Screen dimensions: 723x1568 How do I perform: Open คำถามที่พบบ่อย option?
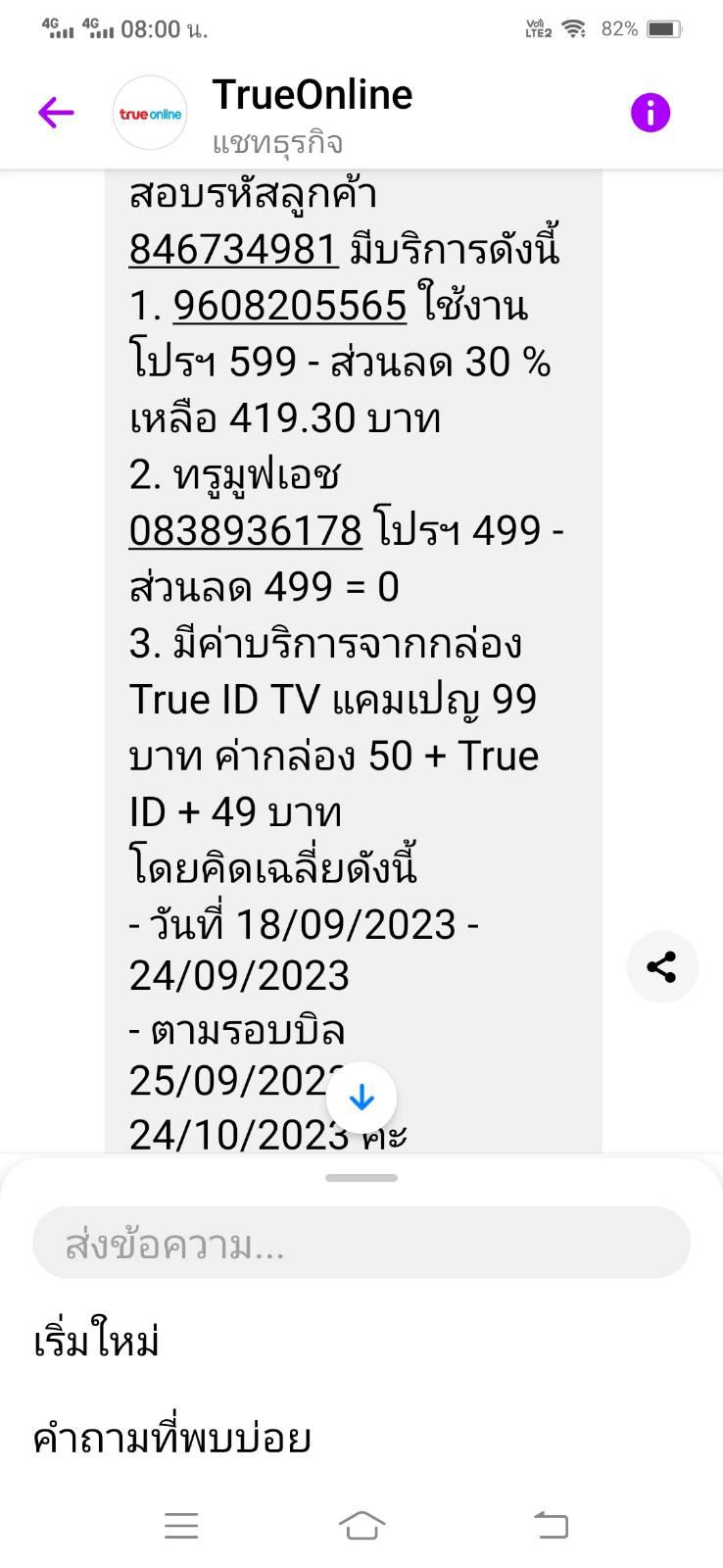(172, 1438)
